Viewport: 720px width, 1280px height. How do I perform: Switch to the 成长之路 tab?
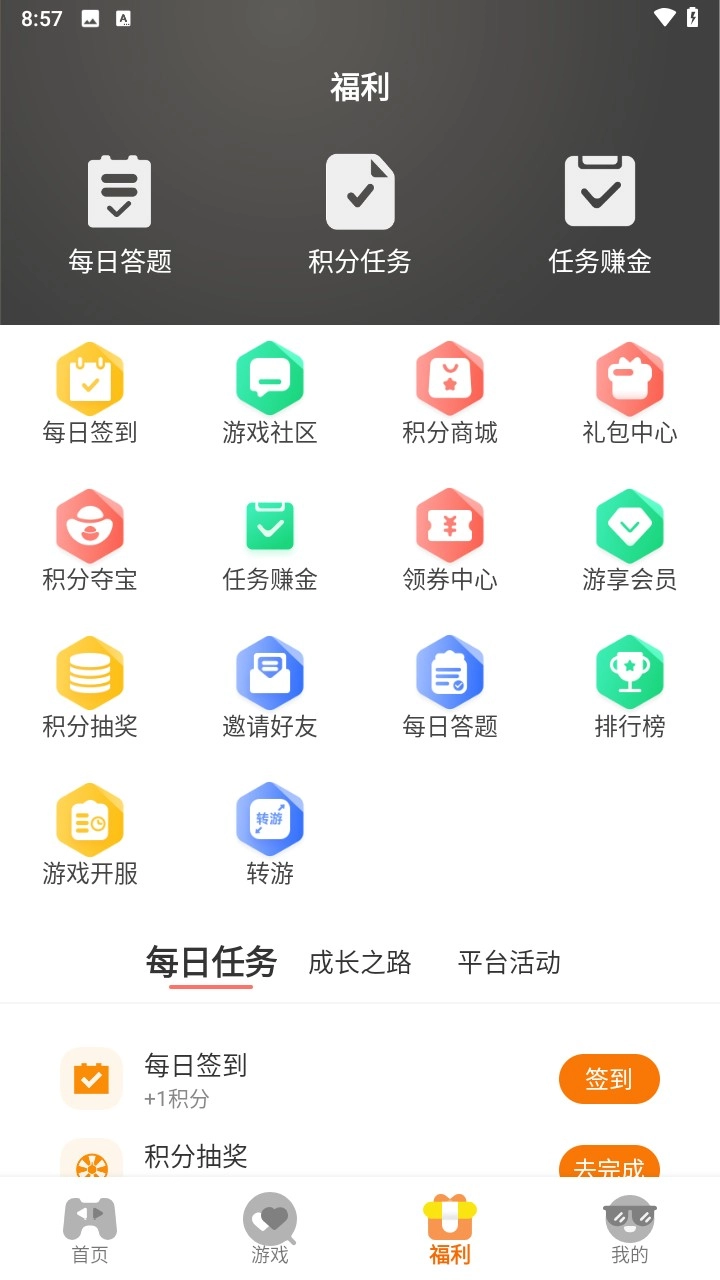pyautogui.click(x=359, y=963)
